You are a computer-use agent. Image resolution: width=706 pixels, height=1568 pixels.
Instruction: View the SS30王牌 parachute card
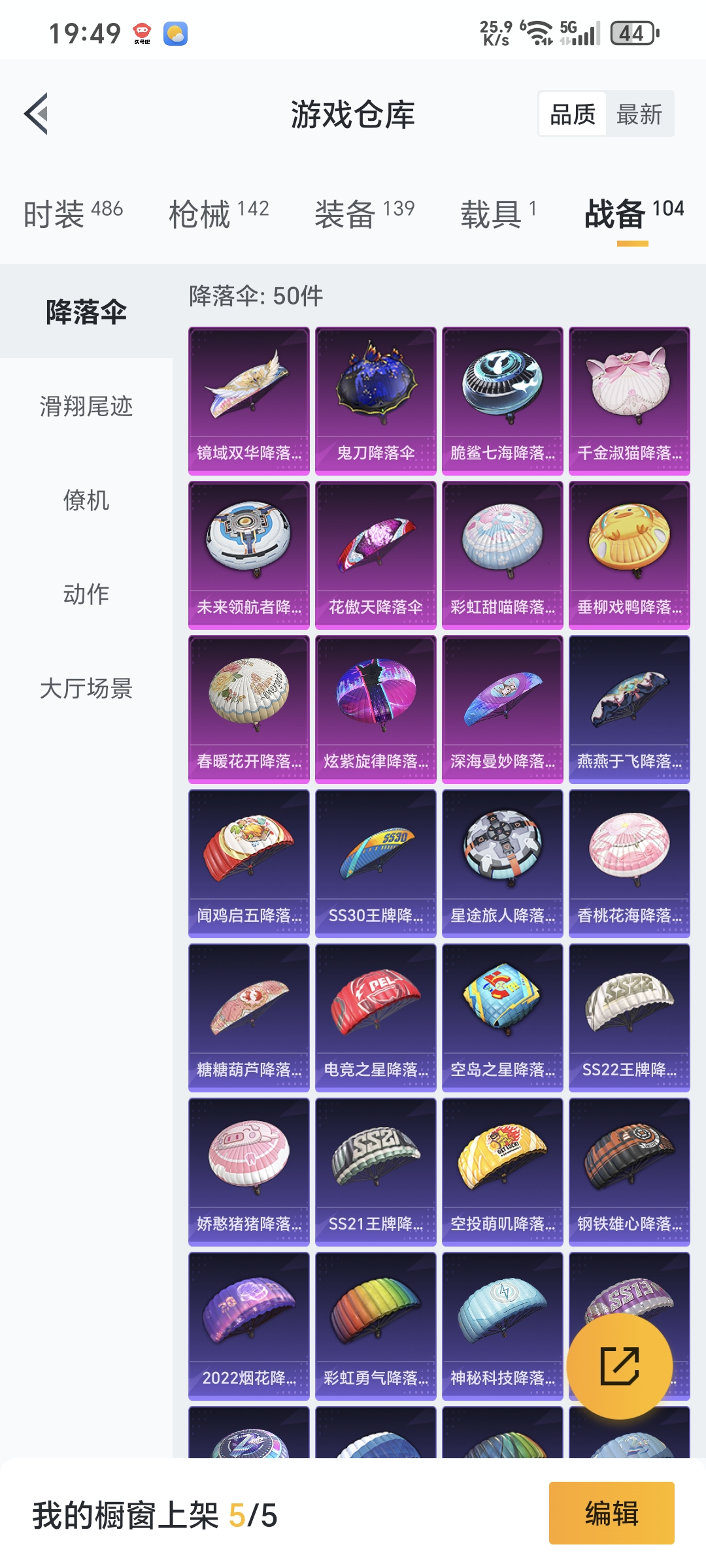375,863
